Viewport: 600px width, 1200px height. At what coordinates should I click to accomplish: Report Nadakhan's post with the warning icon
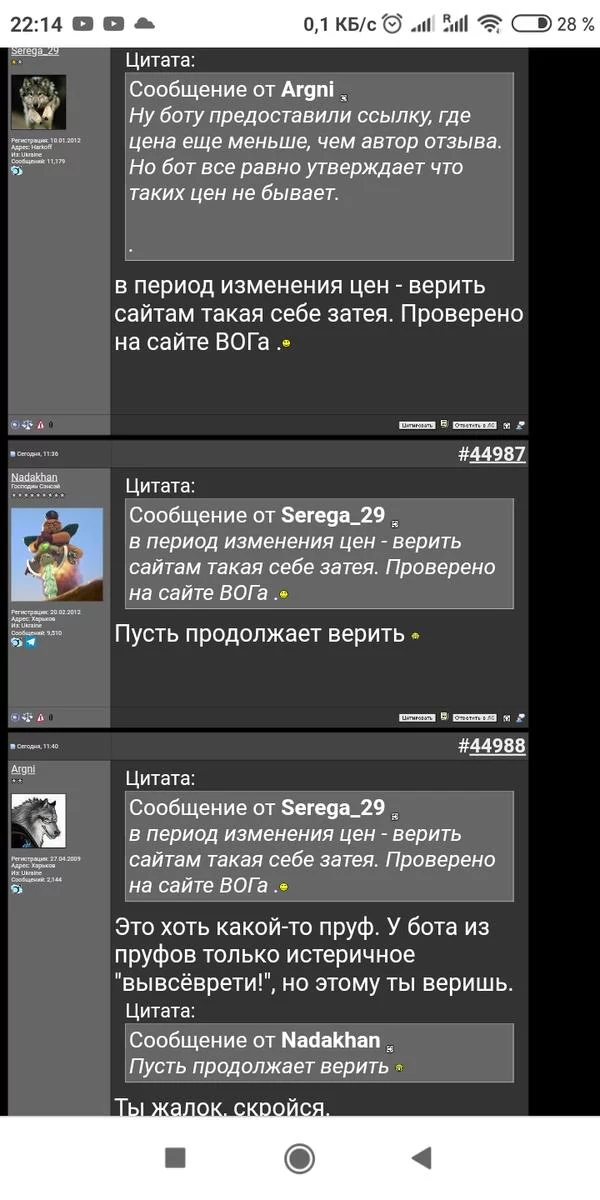pos(40,717)
